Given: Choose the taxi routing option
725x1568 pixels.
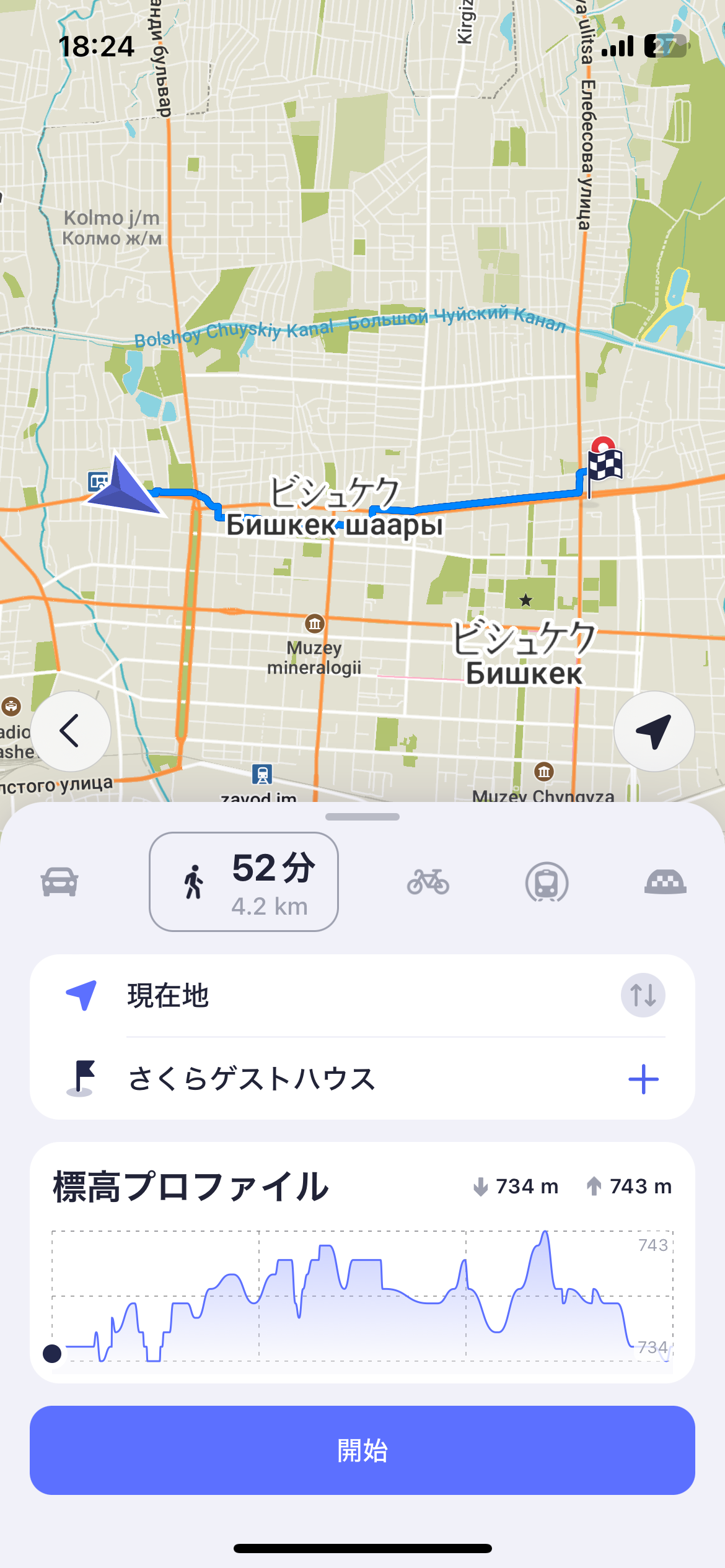Looking at the screenshot, I should (665, 882).
